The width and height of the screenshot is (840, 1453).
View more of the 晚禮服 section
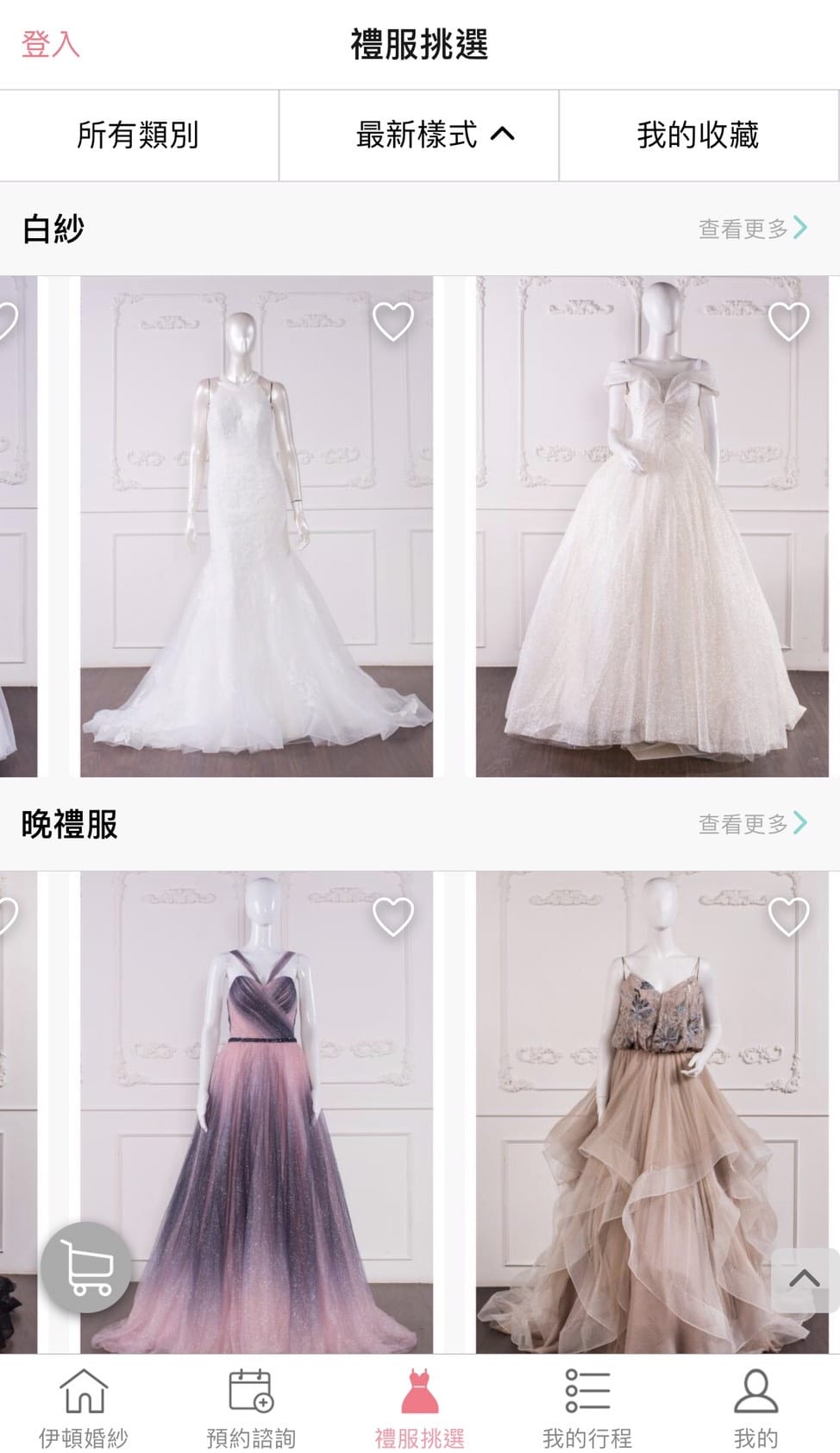tap(752, 824)
